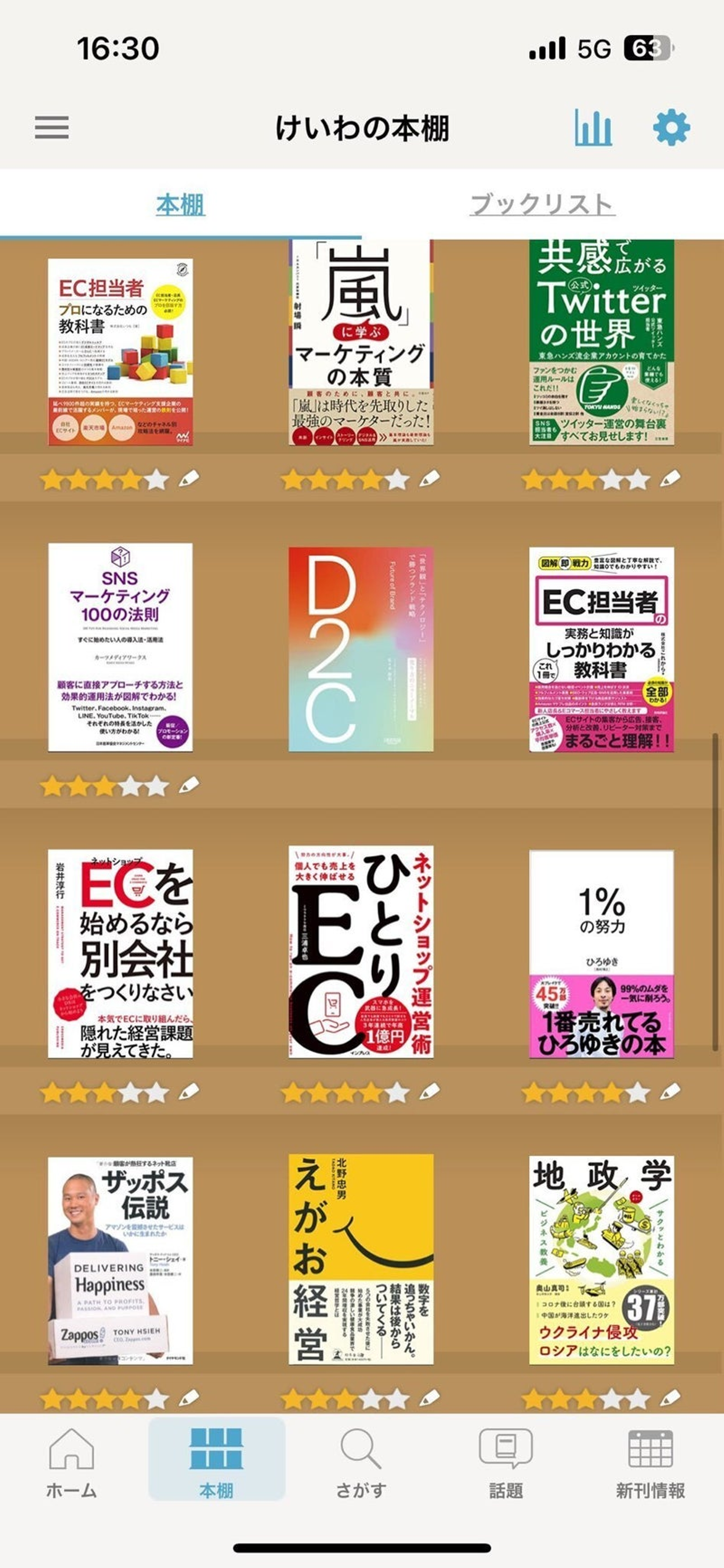724x1568 pixels.
Task: Open the ザッポス伝説 book
Action: (x=121, y=1260)
